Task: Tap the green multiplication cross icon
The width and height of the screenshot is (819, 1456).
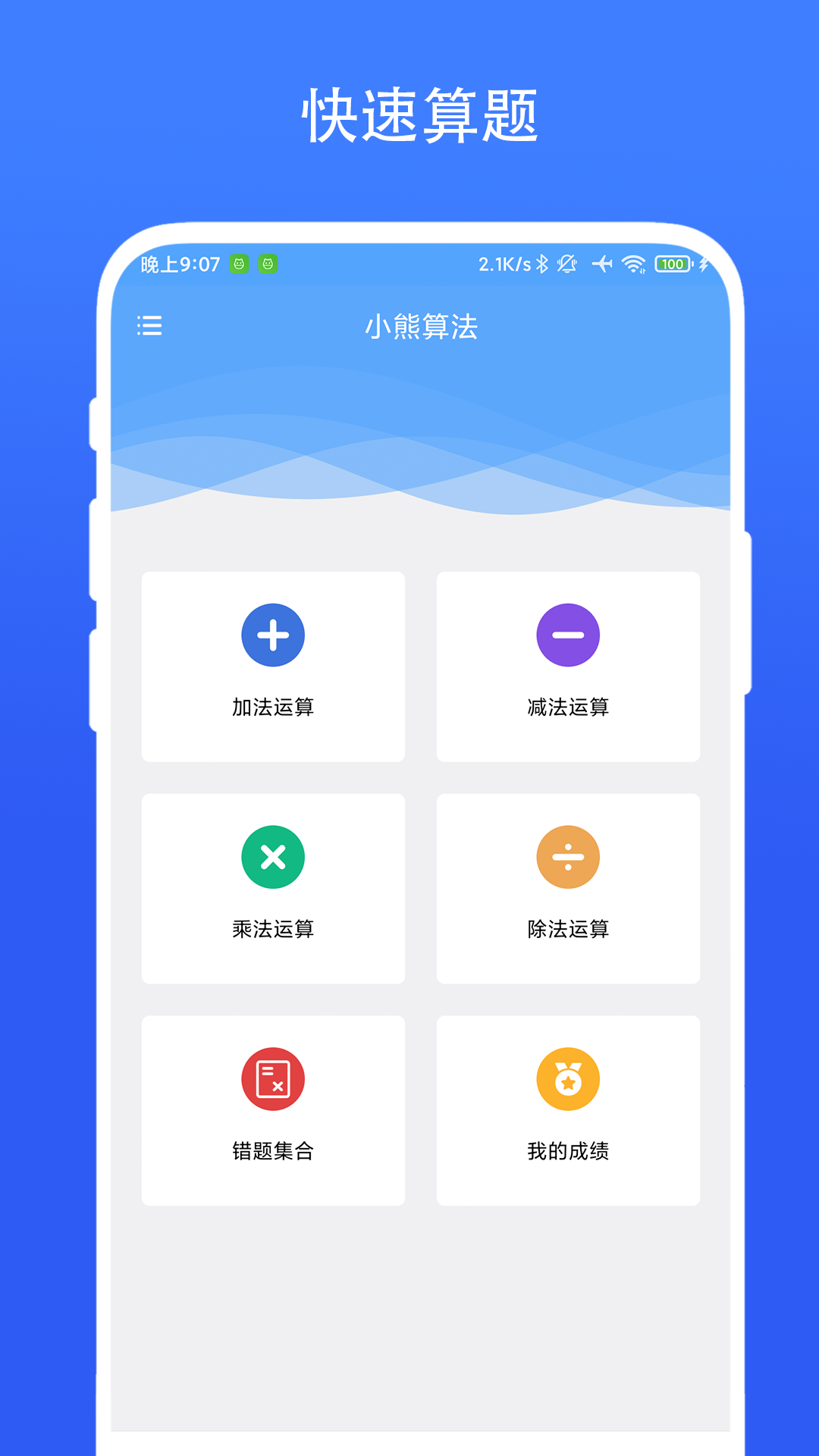Action: coord(273,856)
